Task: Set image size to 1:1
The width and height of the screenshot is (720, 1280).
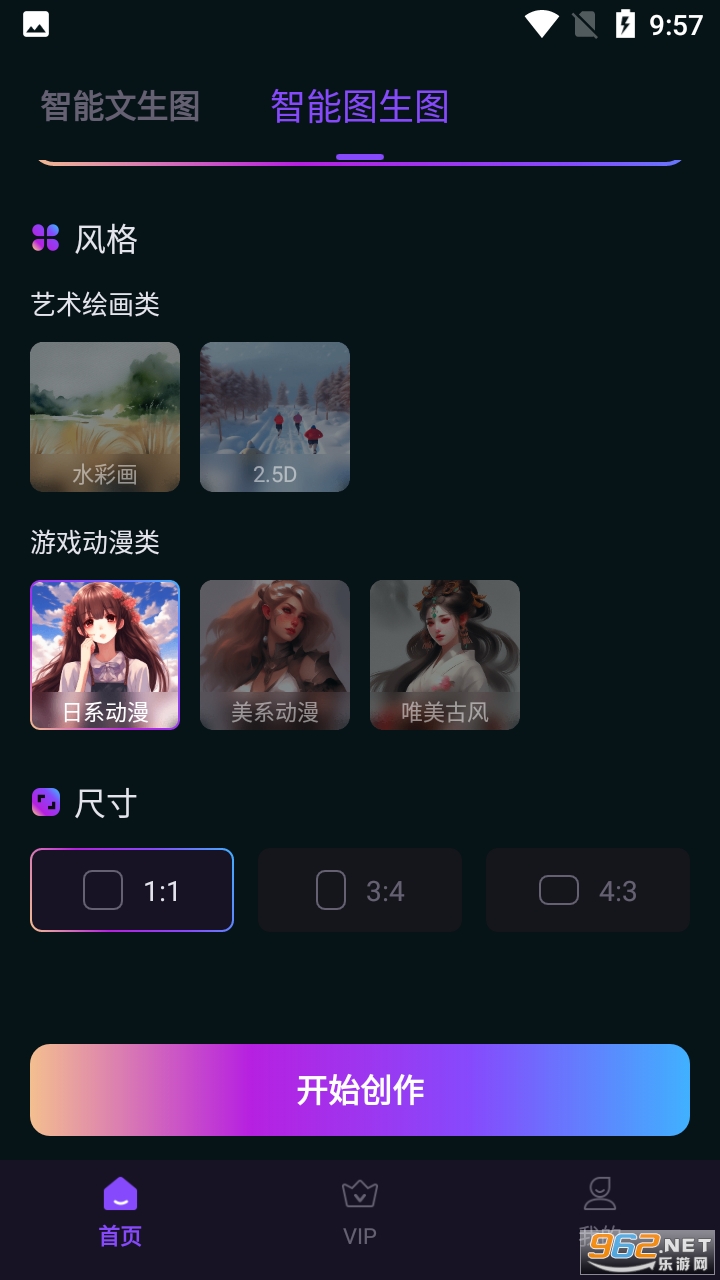Action: (x=132, y=890)
